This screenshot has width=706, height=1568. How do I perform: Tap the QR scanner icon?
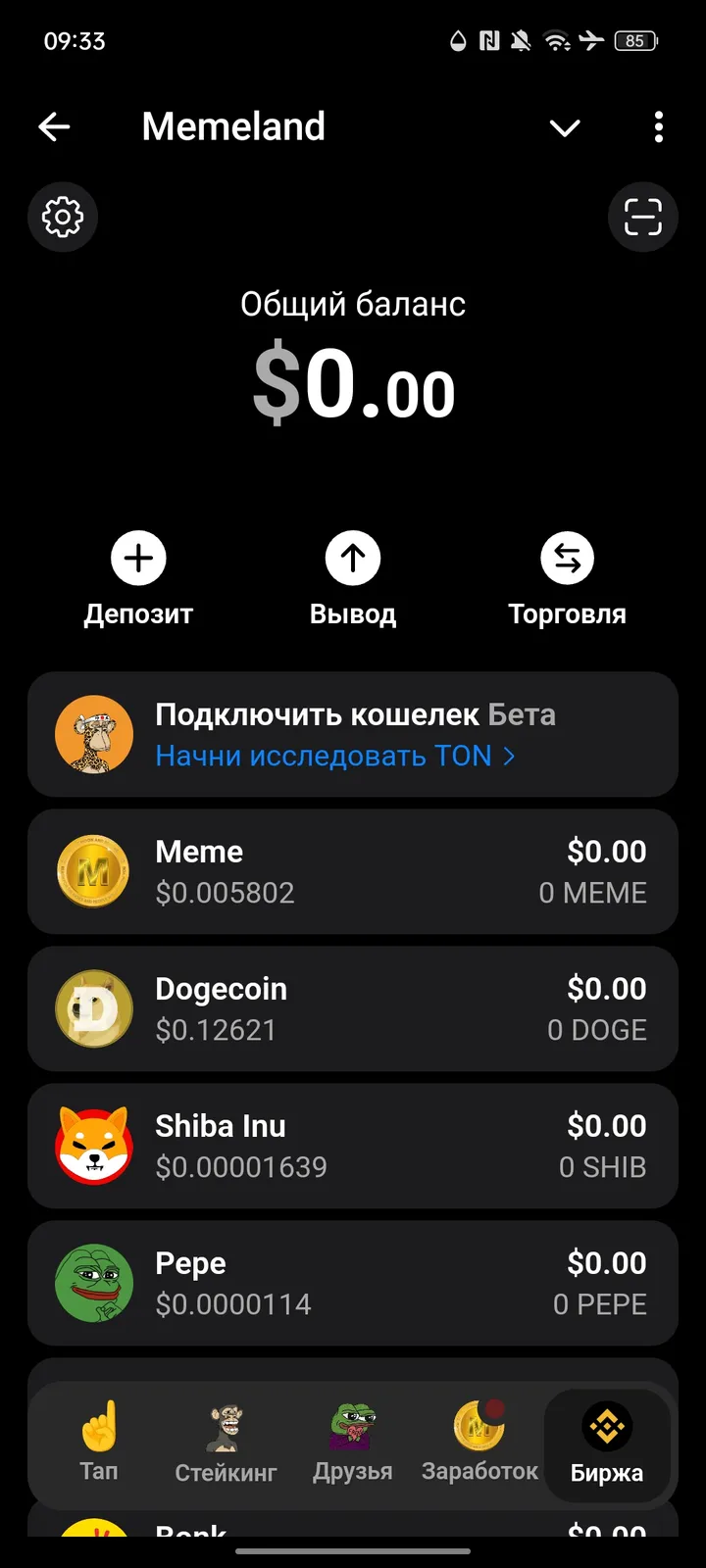pyautogui.click(x=643, y=217)
